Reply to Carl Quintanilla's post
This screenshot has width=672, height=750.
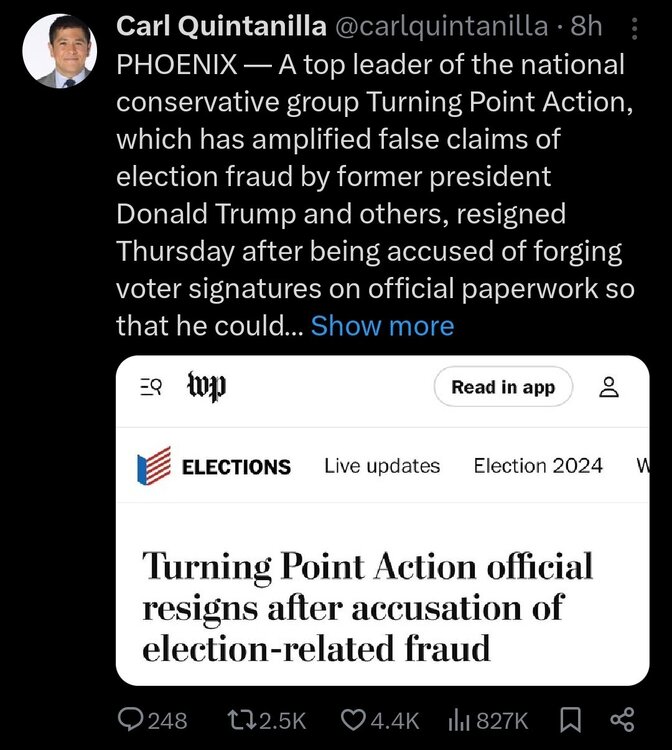click(131, 719)
